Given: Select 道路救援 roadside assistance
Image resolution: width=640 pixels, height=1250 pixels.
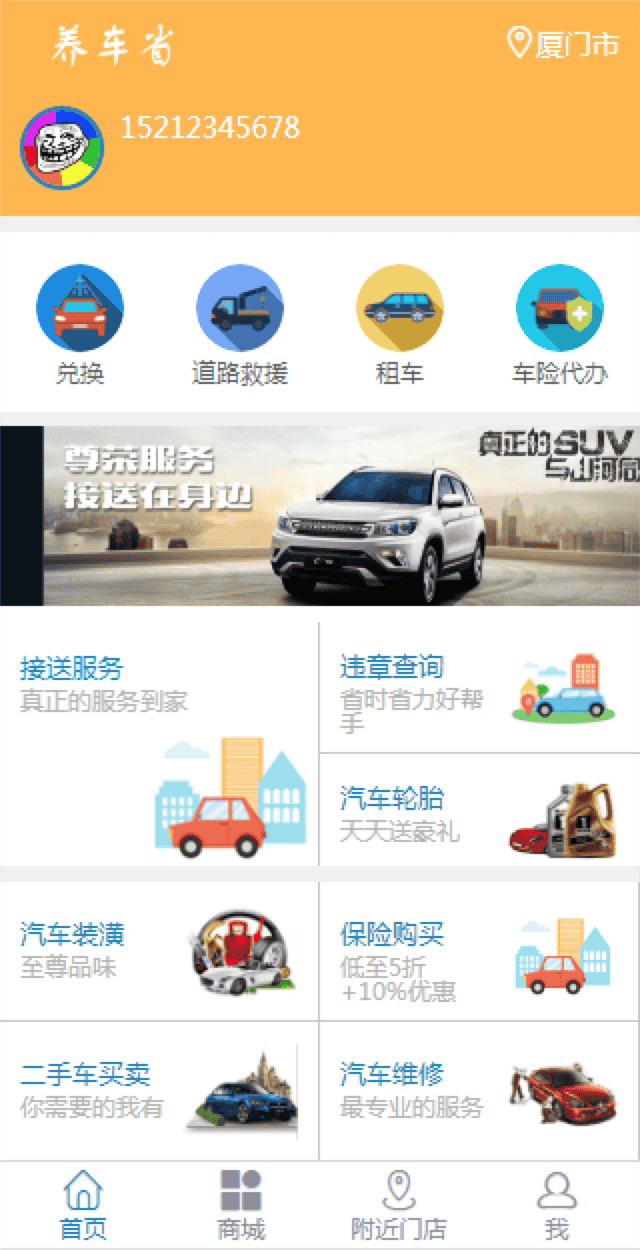Looking at the screenshot, I should 240,325.
